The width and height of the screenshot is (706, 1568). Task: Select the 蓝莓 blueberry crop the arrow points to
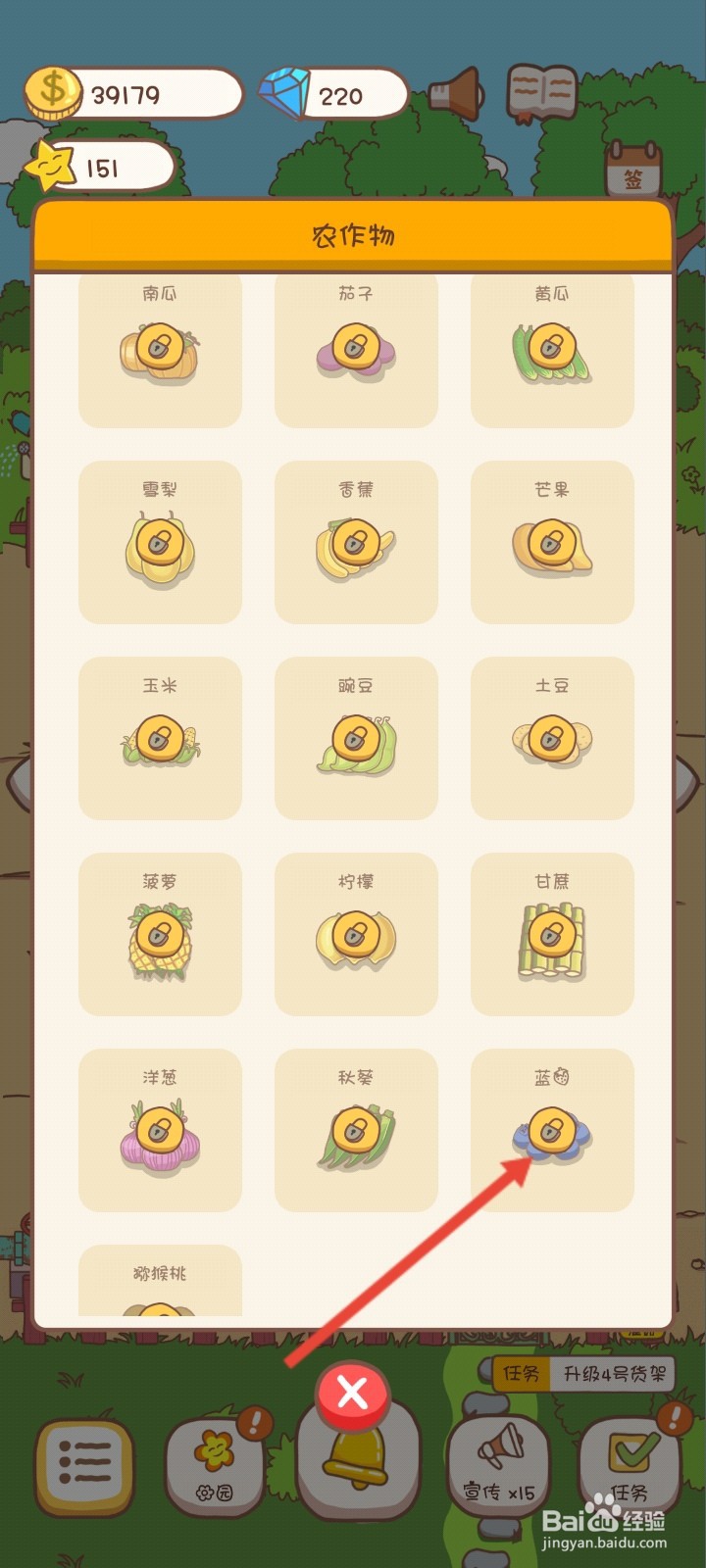pyautogui.click(x=551, y=1132)
